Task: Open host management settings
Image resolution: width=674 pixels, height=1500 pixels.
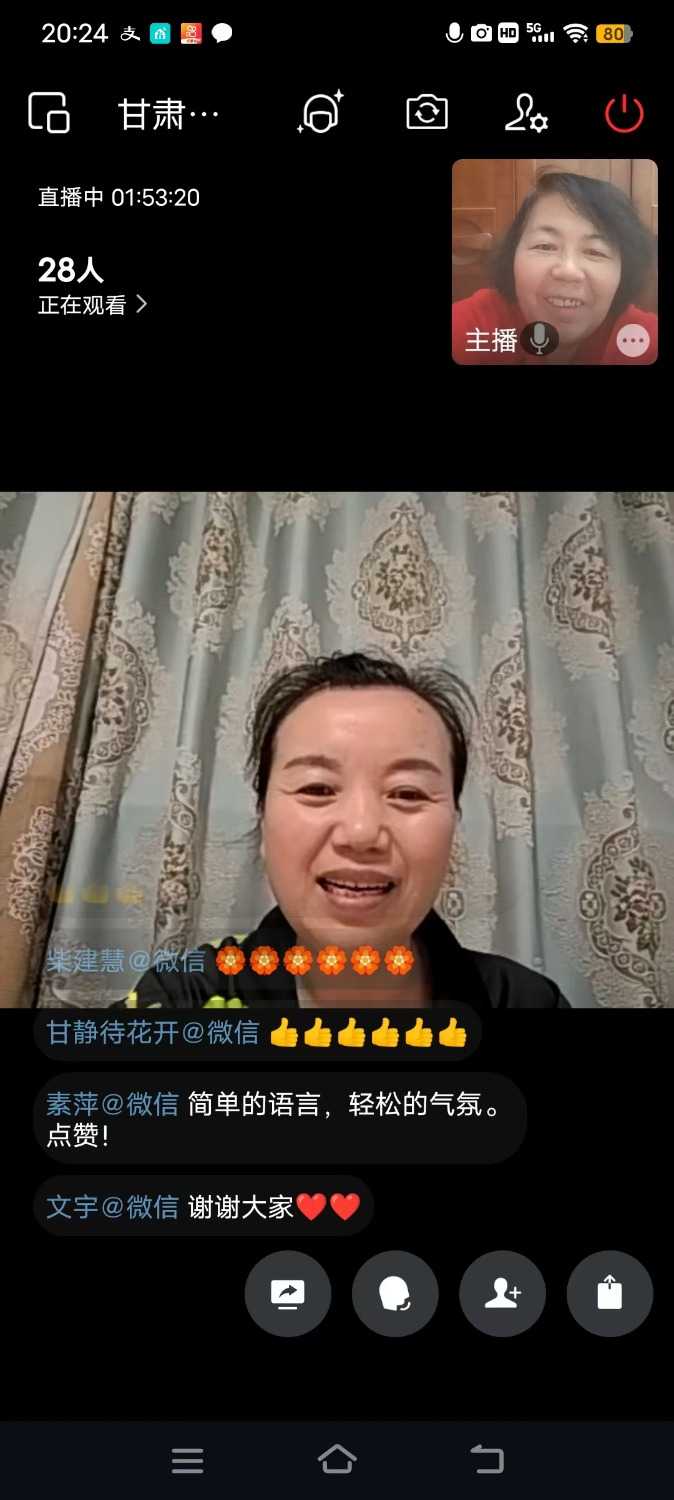Action: (525, 113)
